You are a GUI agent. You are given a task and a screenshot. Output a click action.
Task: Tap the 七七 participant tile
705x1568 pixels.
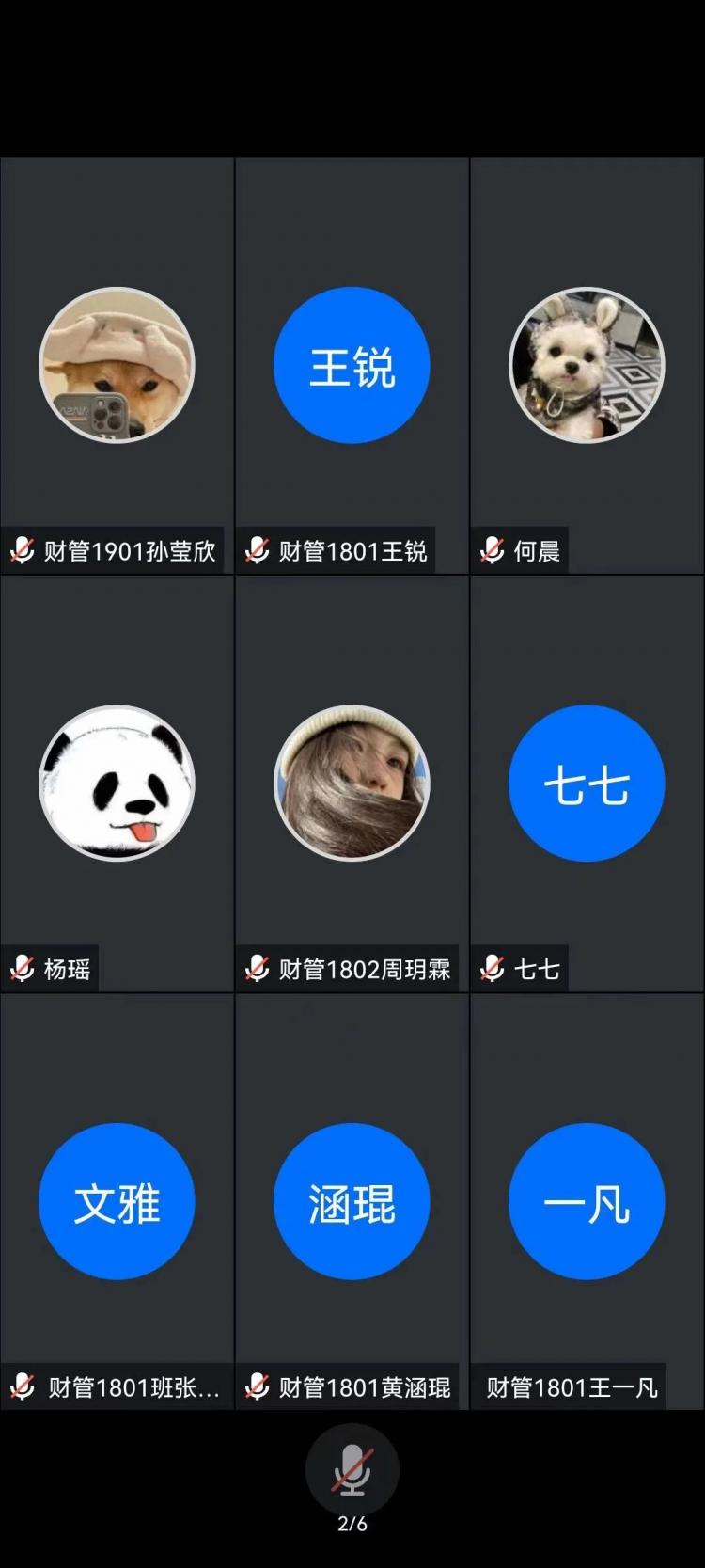[587, 783]
